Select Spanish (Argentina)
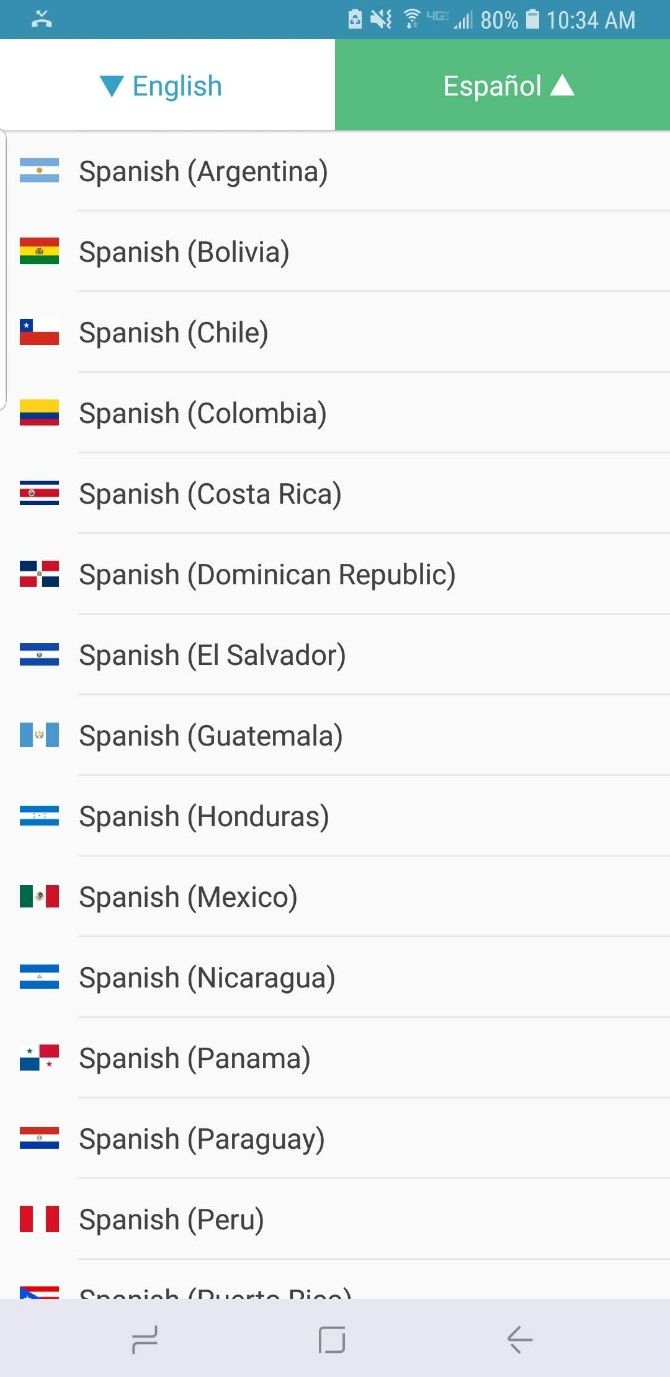Image resolution: width=670 pixels, height=1377 pixels. (335, 171)
